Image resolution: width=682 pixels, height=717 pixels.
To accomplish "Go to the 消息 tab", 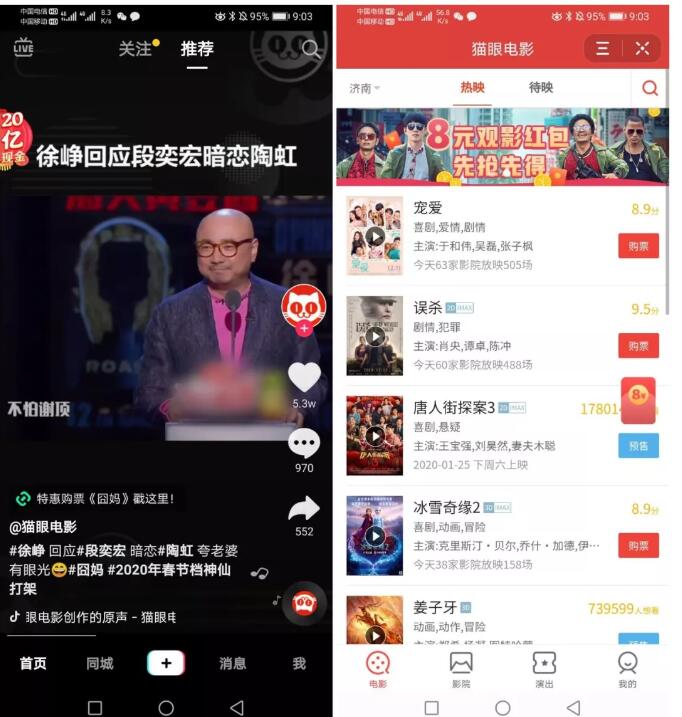I will pos(233,663).
